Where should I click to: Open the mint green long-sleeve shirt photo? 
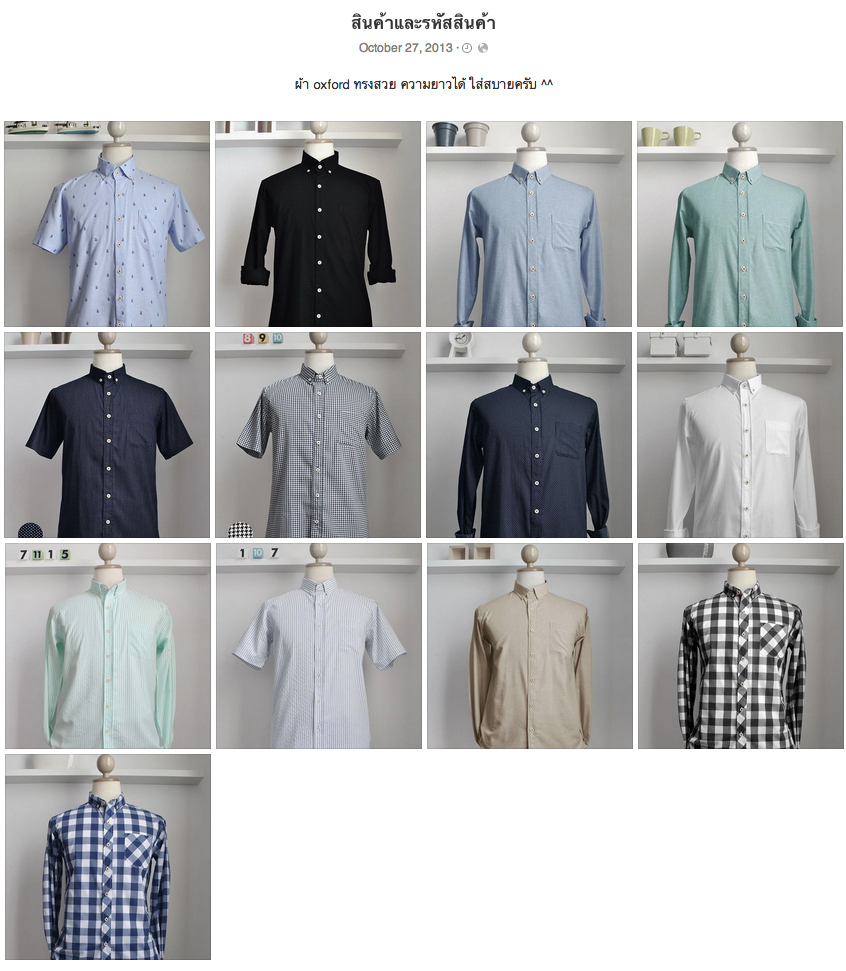(x=740, y=224)
